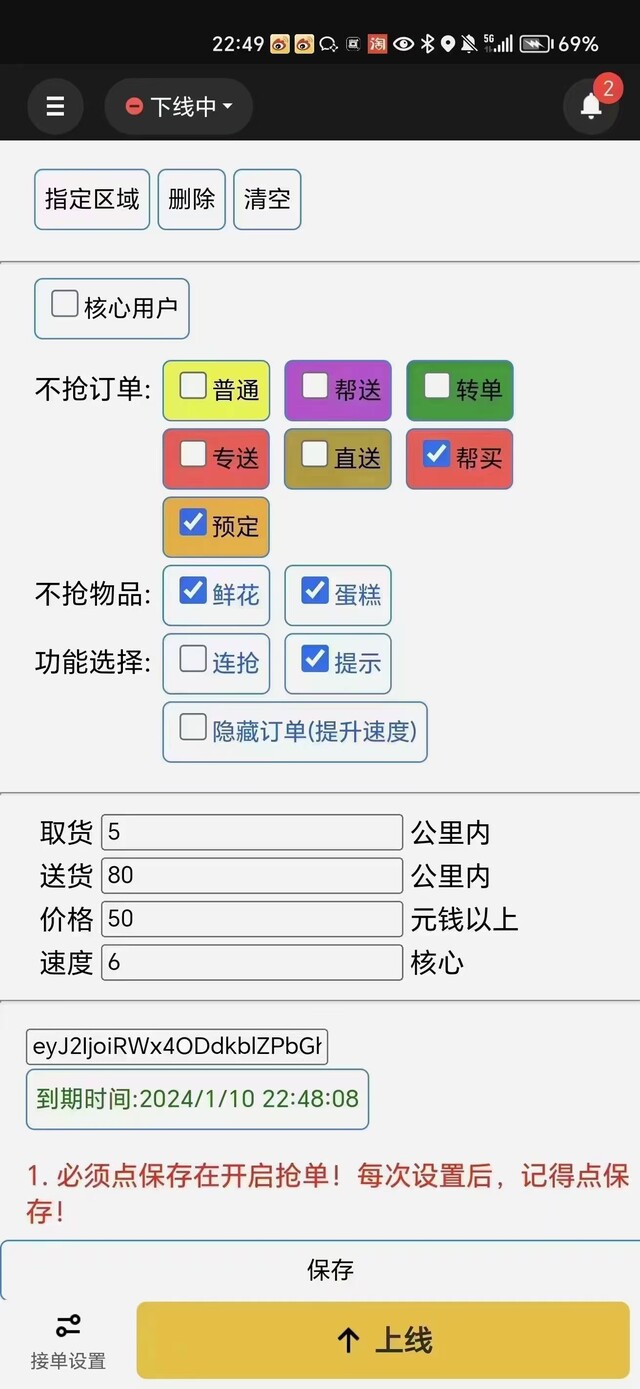Open the notifications bell
Screen dimensions: 640x1389
(591, 106)
